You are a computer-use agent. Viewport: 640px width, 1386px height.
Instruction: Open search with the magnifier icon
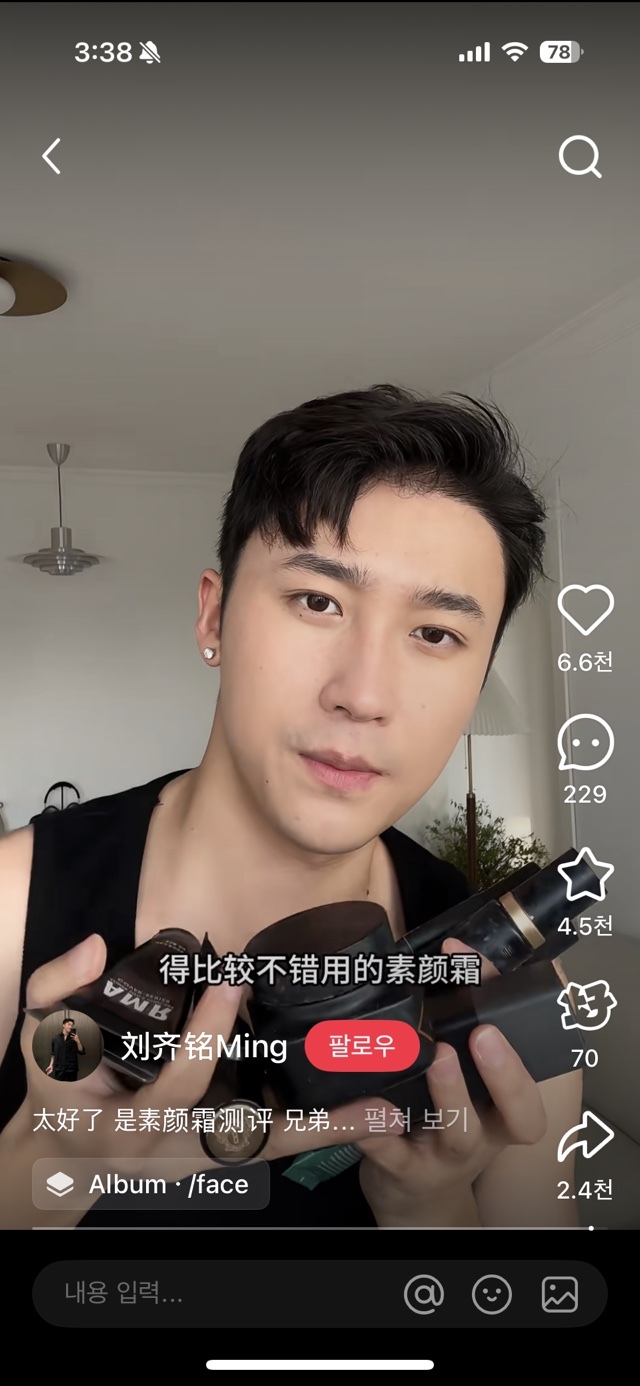[579, 157]
